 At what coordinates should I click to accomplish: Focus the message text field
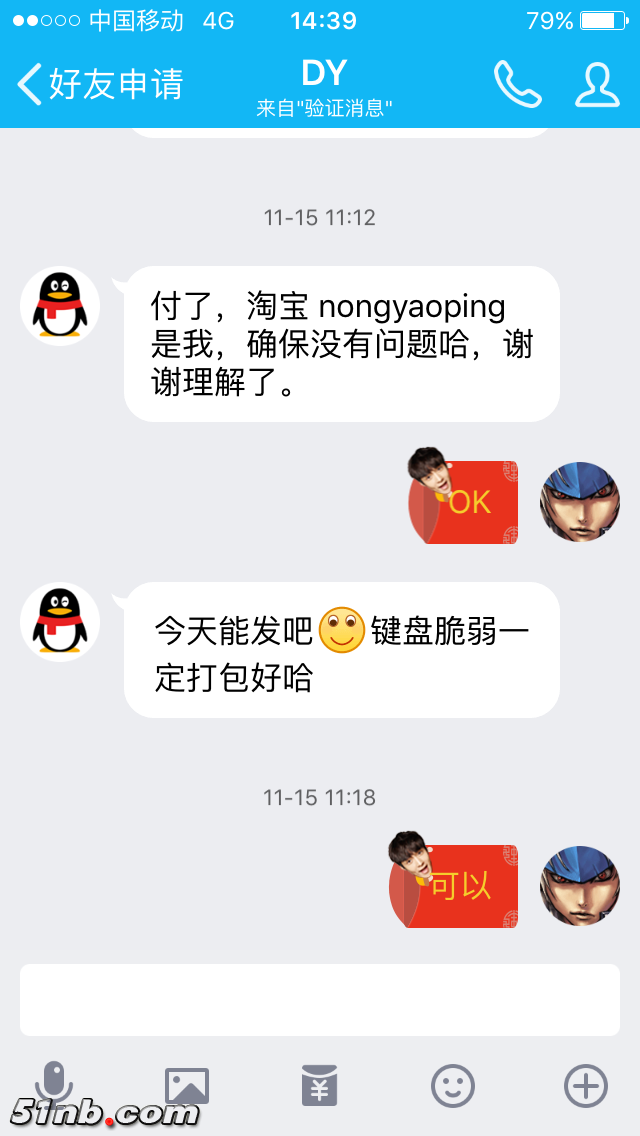[320, 1000]
